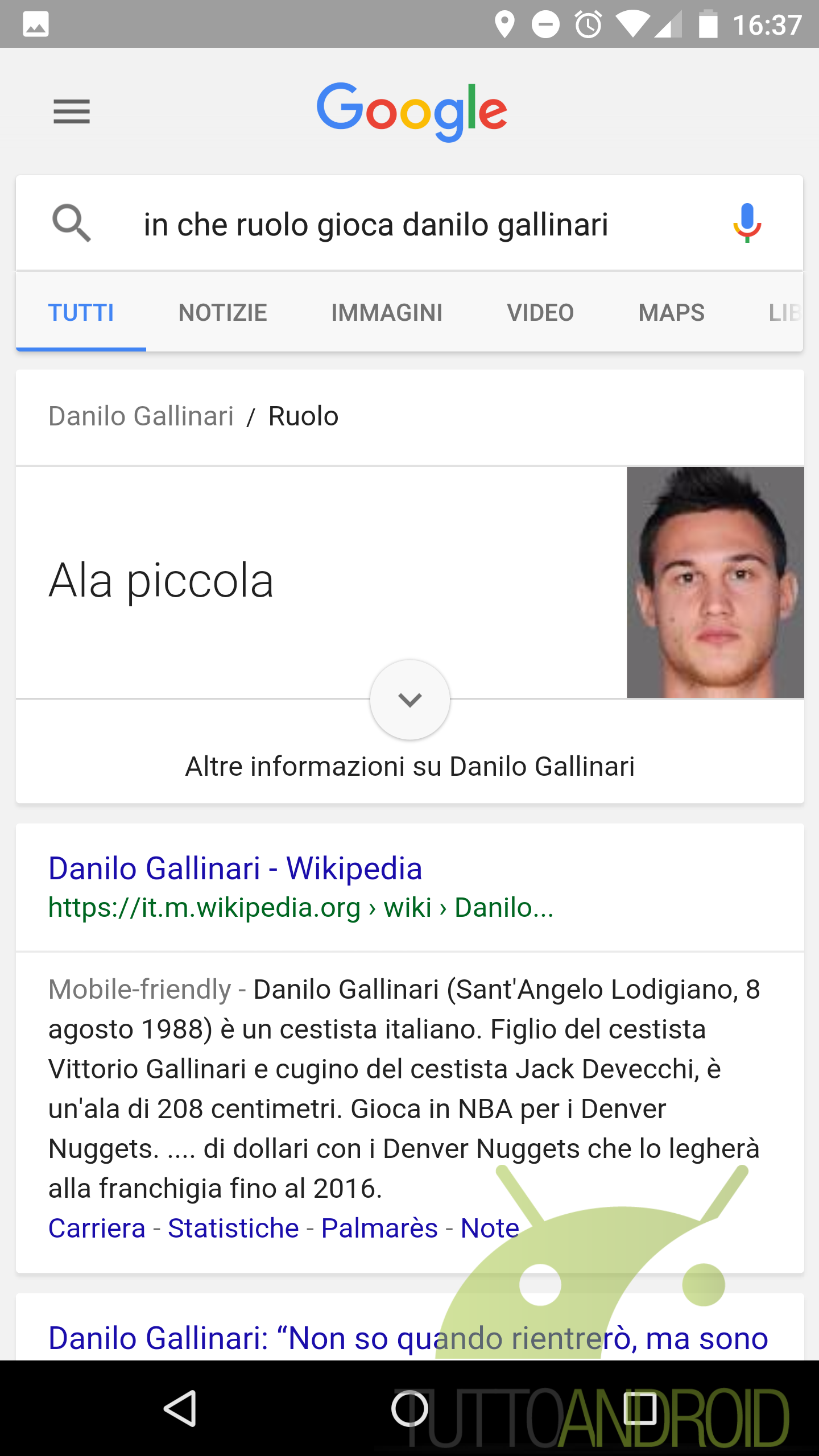
Task: Open the Statistiche section link
Action: [233, 1228]
